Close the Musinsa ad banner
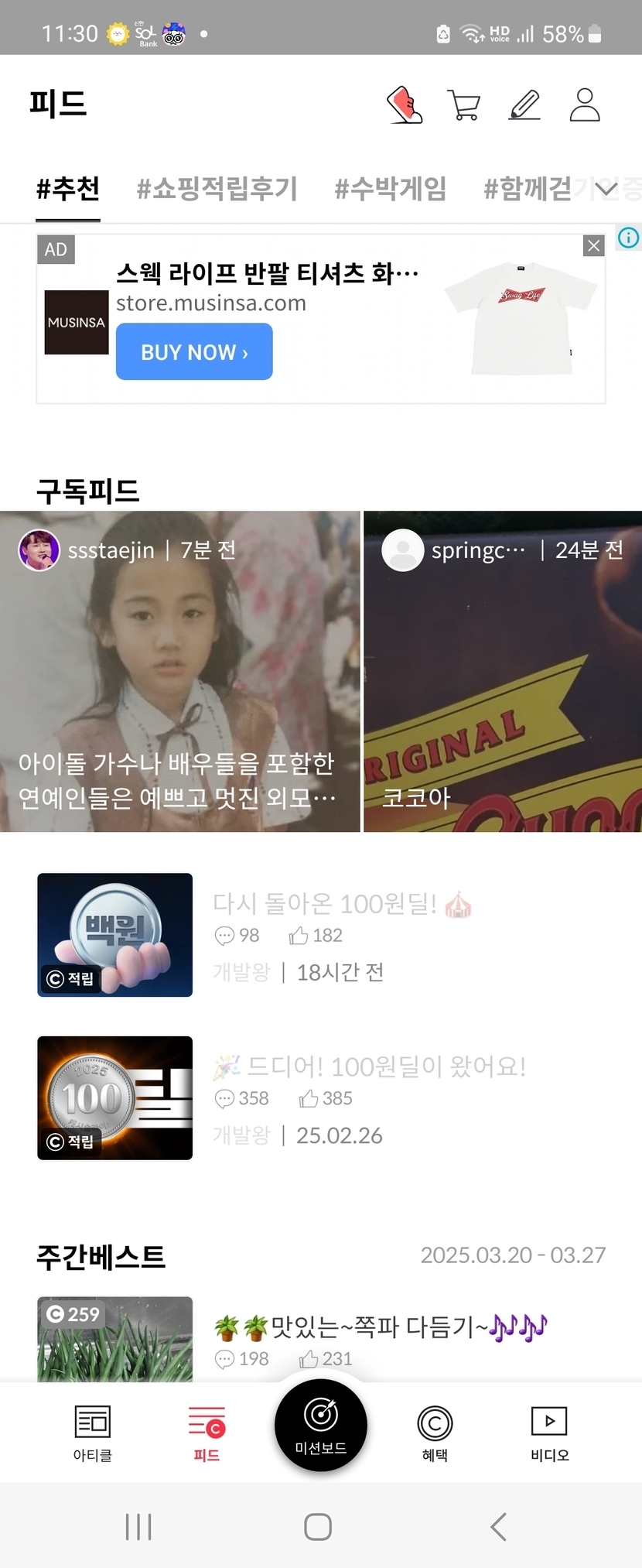Viewport: 642px width, 1568px height. [x=593, y=246]
